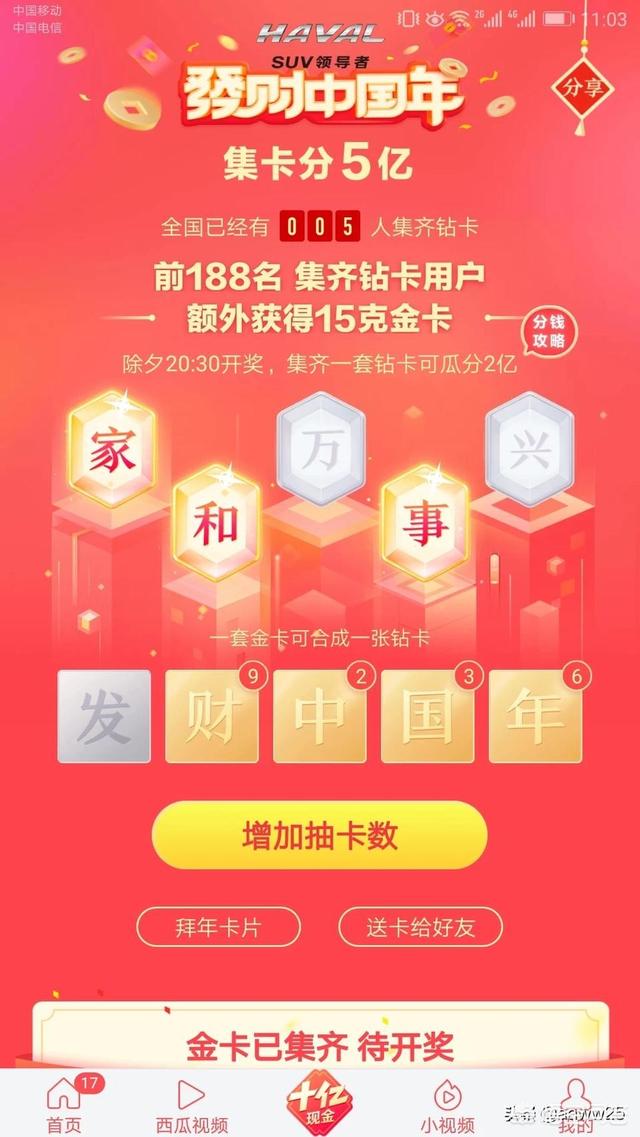The height and width of the screenshot is (1137, 640).
Task: Select the 中 gold card
Action: [319, 717]
